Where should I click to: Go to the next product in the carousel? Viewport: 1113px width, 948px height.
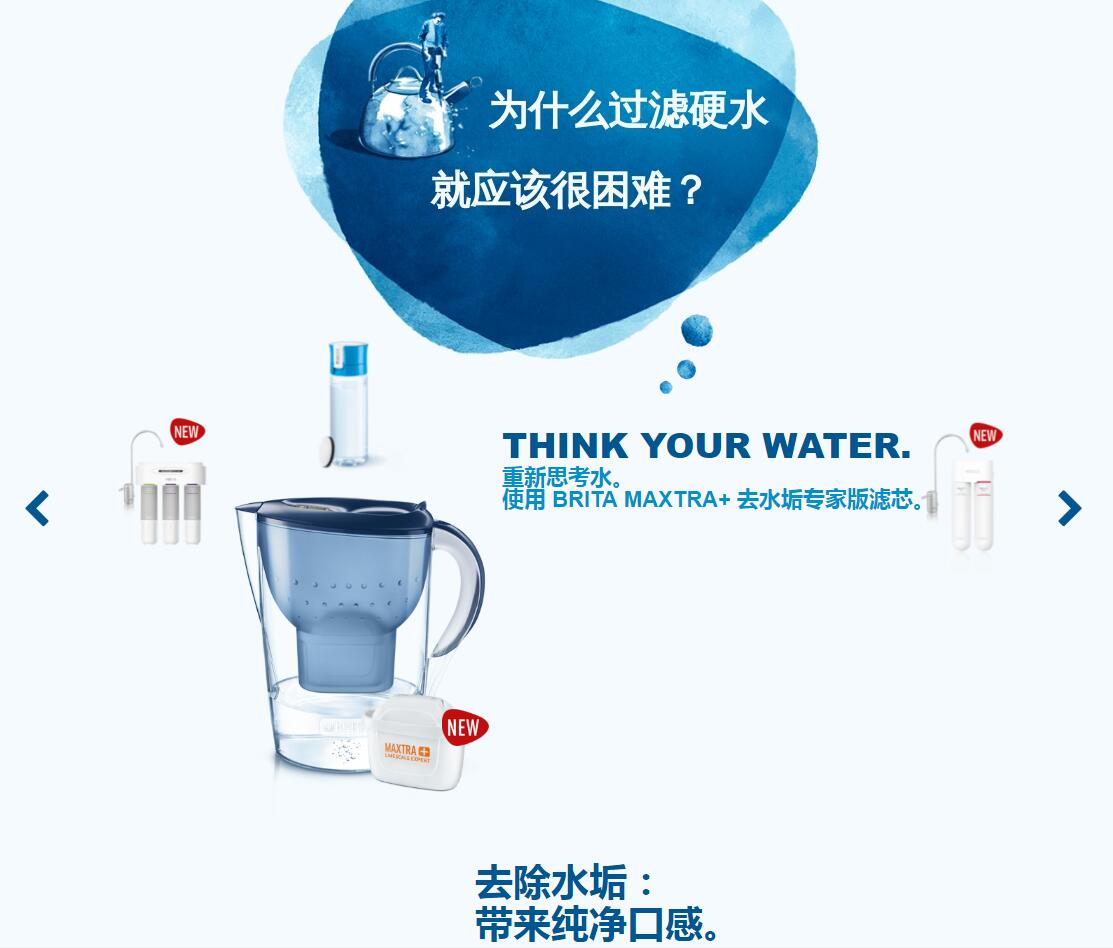(1069, 508)
